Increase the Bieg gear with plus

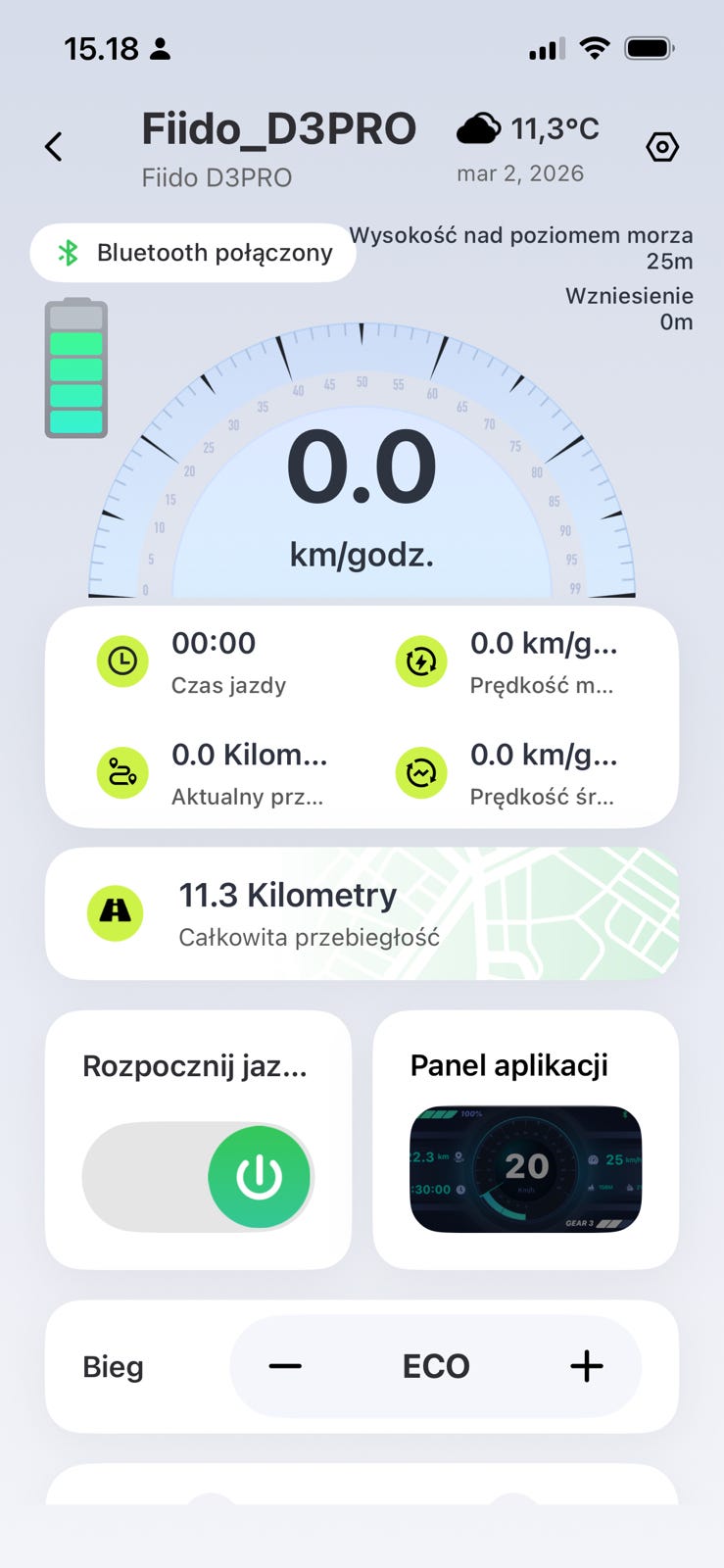click(587, 1366)
